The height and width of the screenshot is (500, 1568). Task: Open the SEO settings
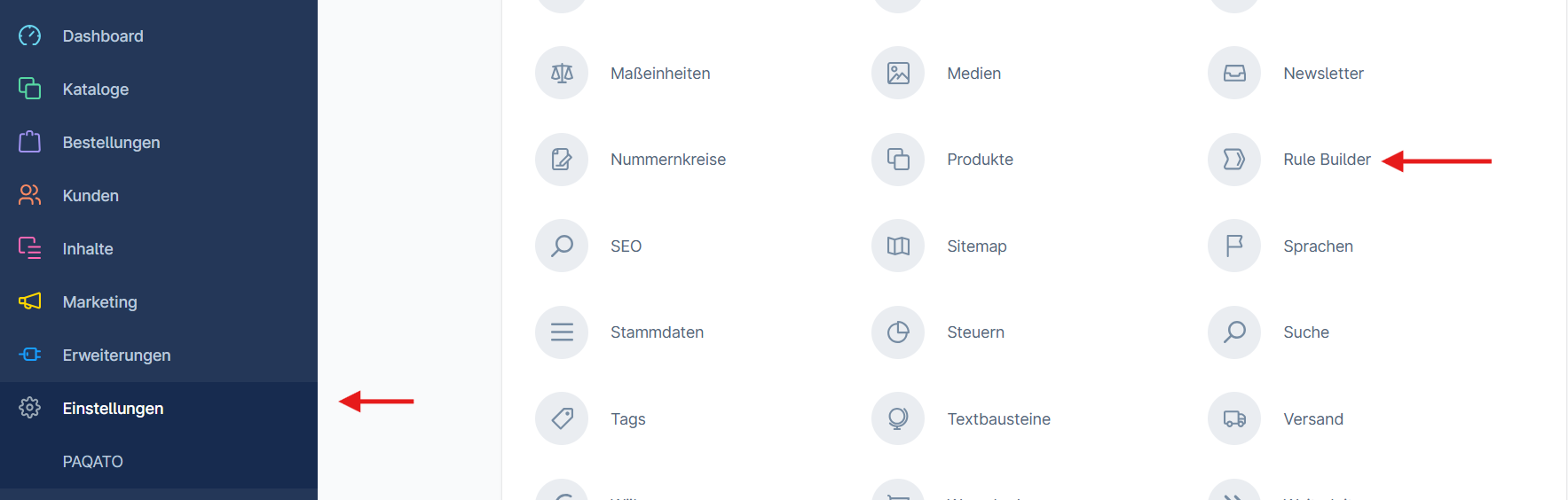(626, 246)
